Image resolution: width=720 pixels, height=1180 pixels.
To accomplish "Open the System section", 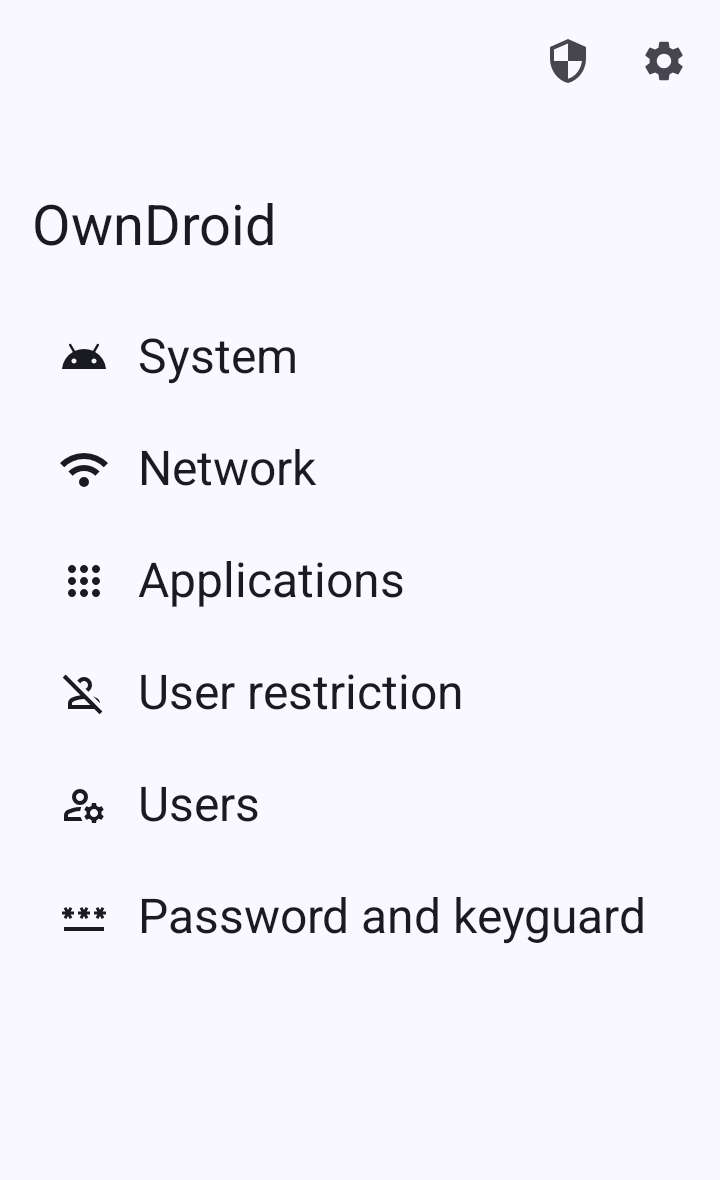I will (217, 357).
